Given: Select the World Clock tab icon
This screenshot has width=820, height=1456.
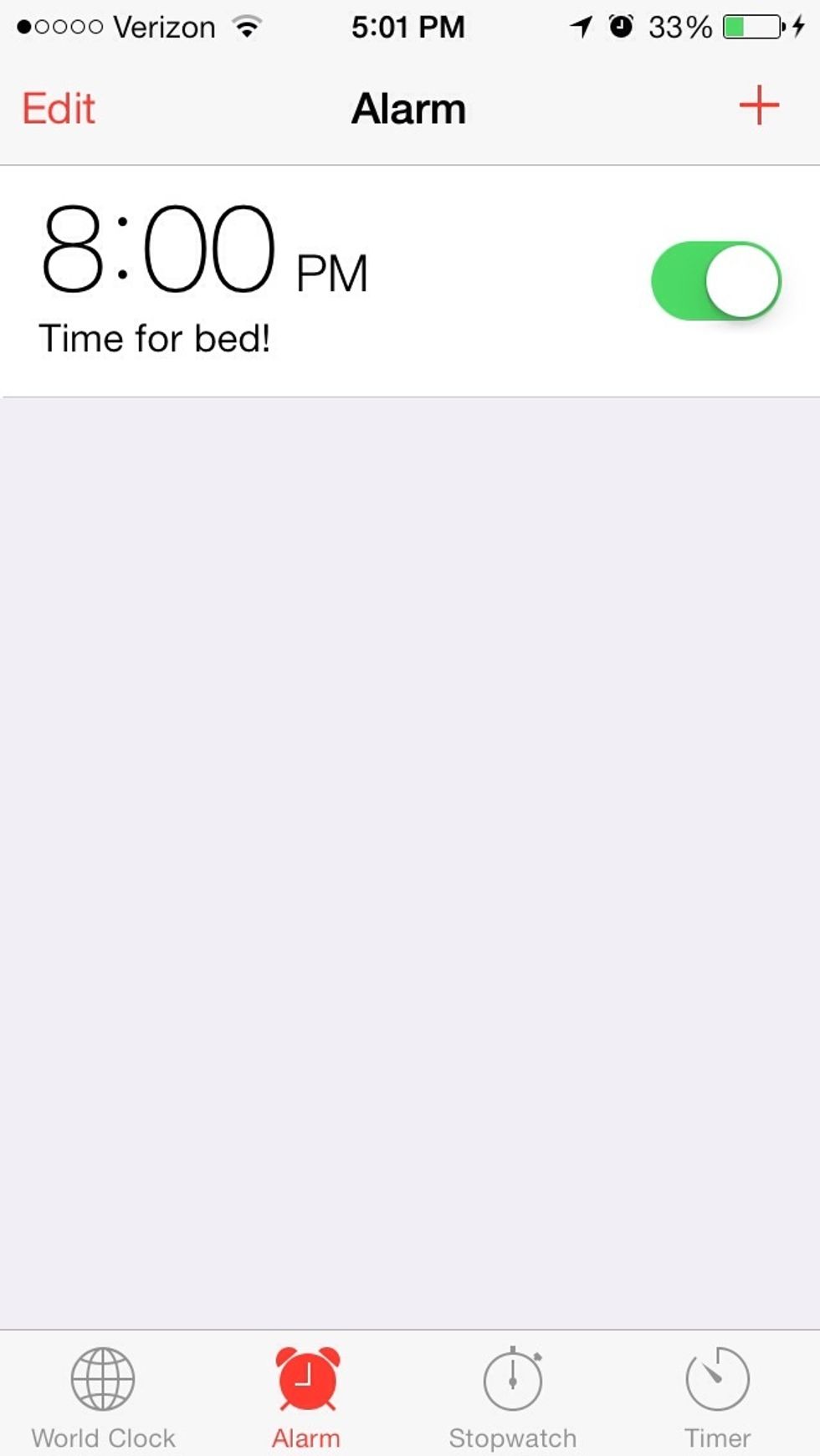Looking at the screenshot, I should [102, 1375].
